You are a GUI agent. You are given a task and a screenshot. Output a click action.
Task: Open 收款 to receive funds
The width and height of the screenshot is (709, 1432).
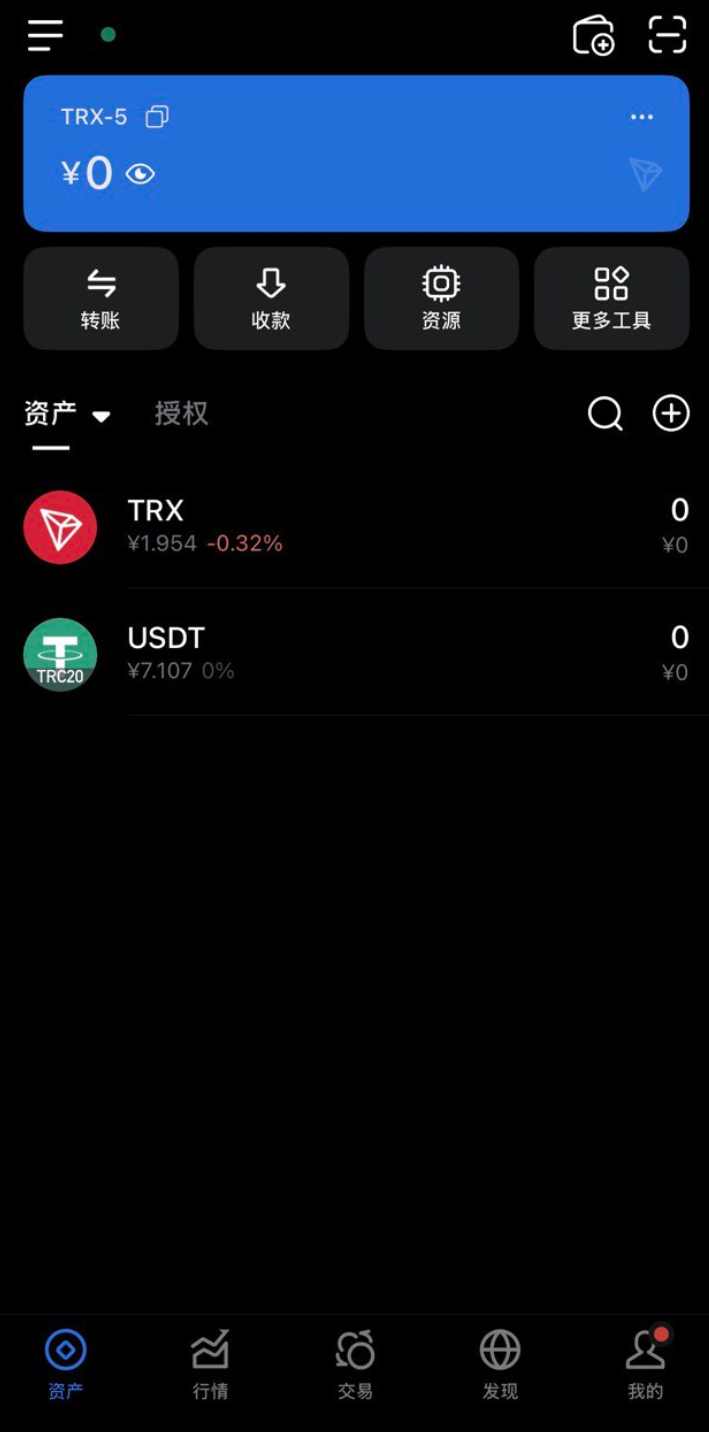pos(271,298)
